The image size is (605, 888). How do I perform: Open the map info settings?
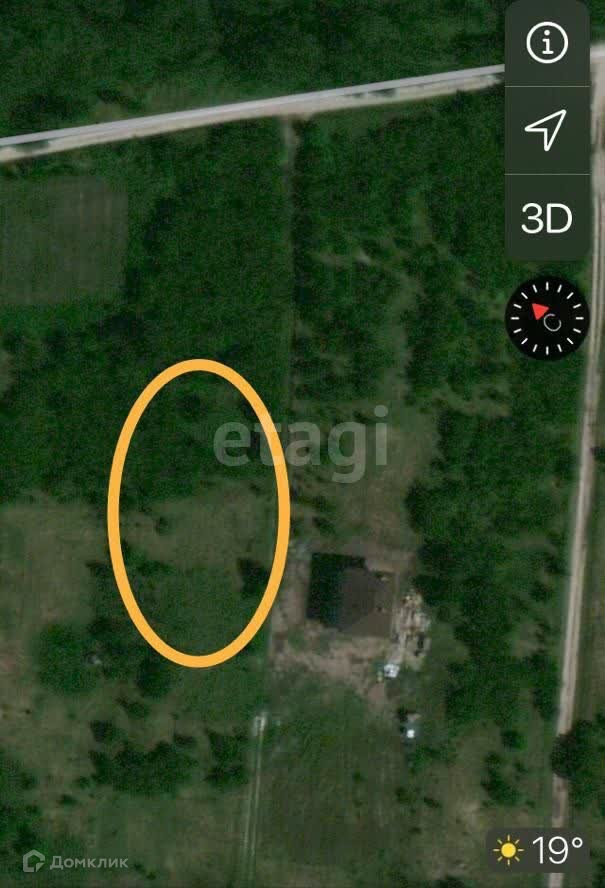(x=547, y=43)
